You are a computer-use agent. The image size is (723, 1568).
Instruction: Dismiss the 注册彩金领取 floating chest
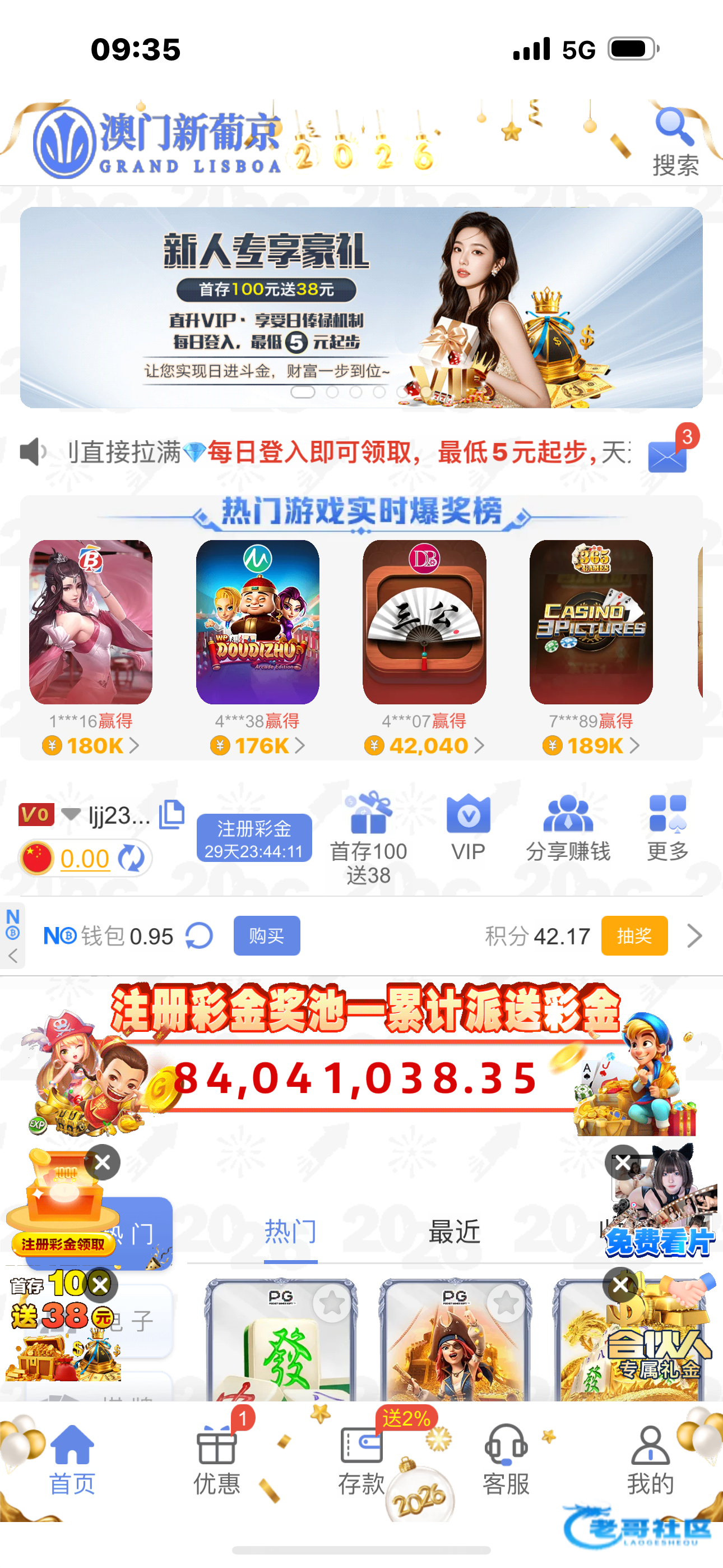pos(103,1163)
